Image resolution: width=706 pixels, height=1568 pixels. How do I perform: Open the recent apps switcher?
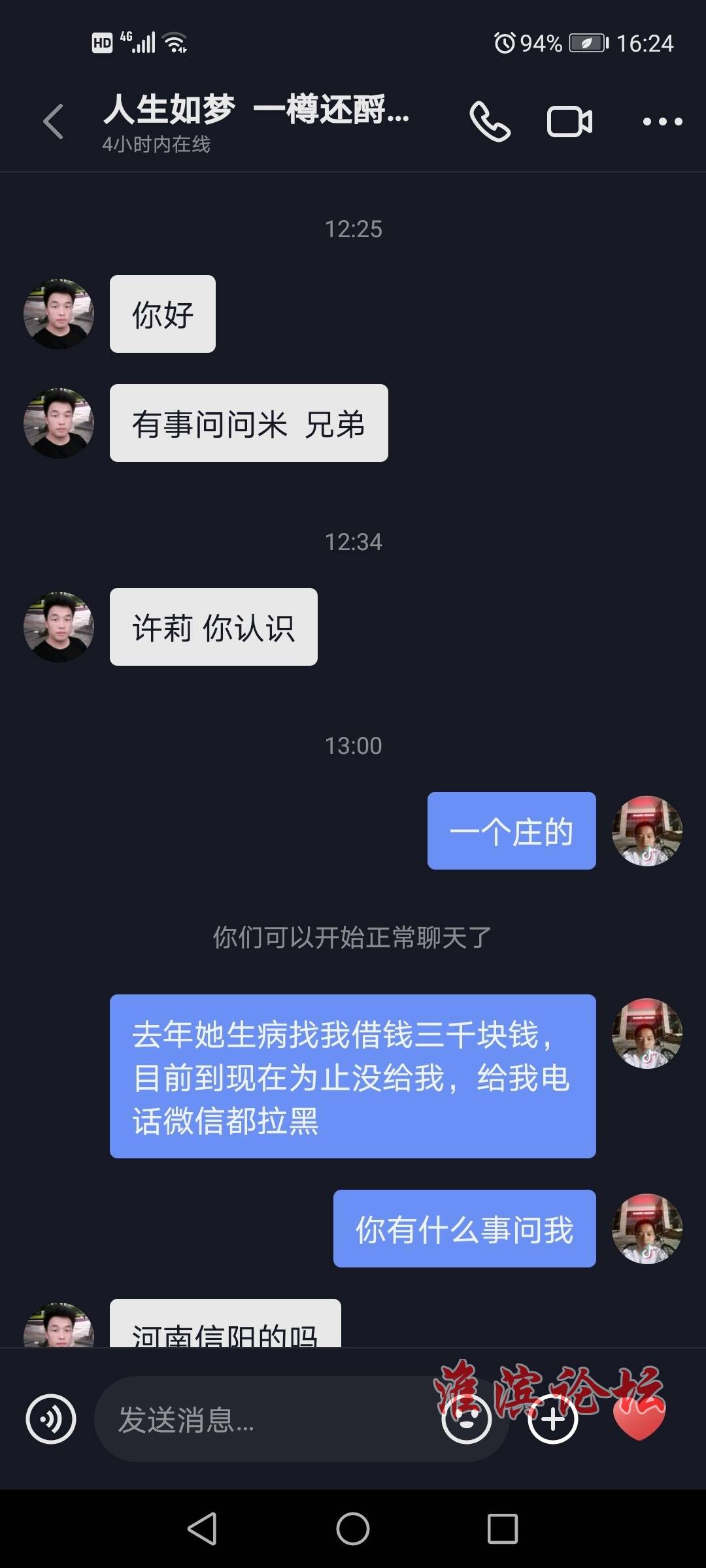point(502,1529)
